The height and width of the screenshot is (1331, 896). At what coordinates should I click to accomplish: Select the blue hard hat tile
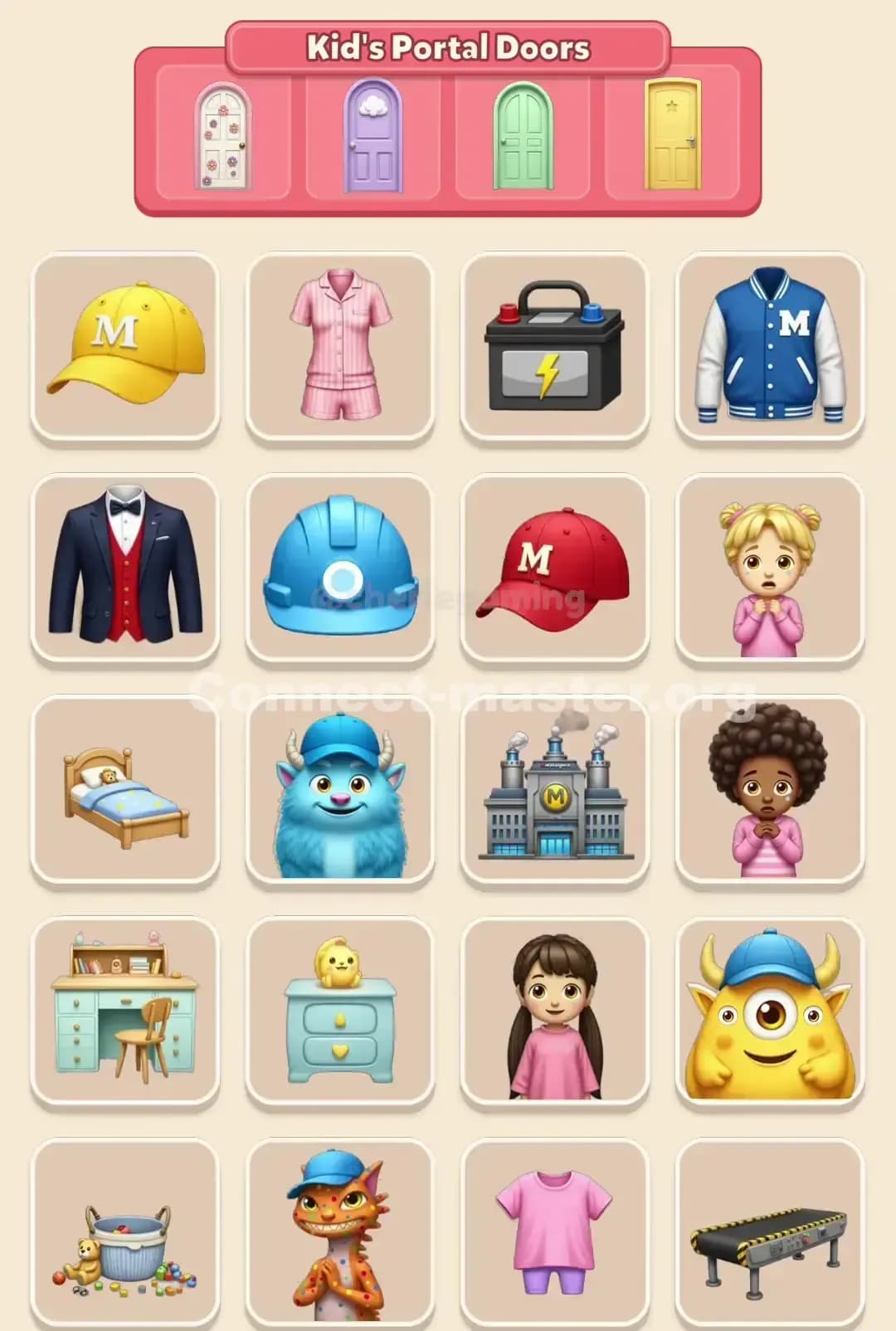tap(340, 567)
